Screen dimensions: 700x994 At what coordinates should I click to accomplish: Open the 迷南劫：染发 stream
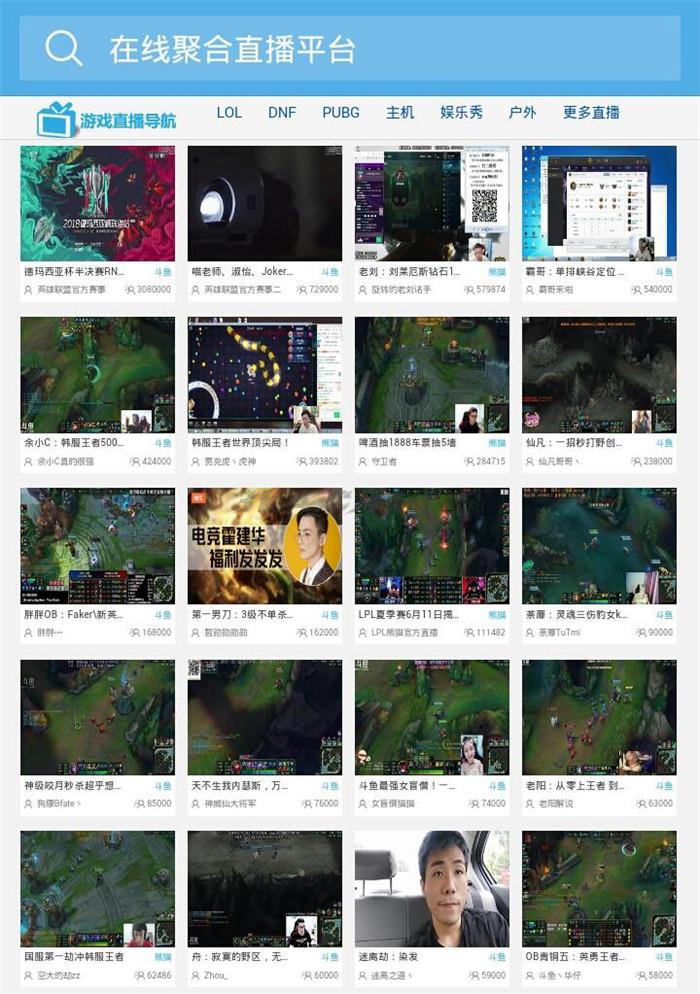click(432, 889)
